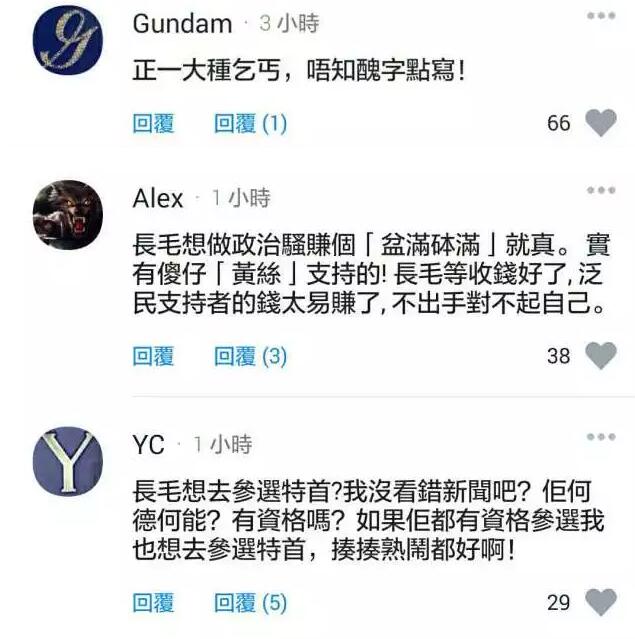Like Alex's comment
This screenshot has width=635, height=639.
click(600, 355)
